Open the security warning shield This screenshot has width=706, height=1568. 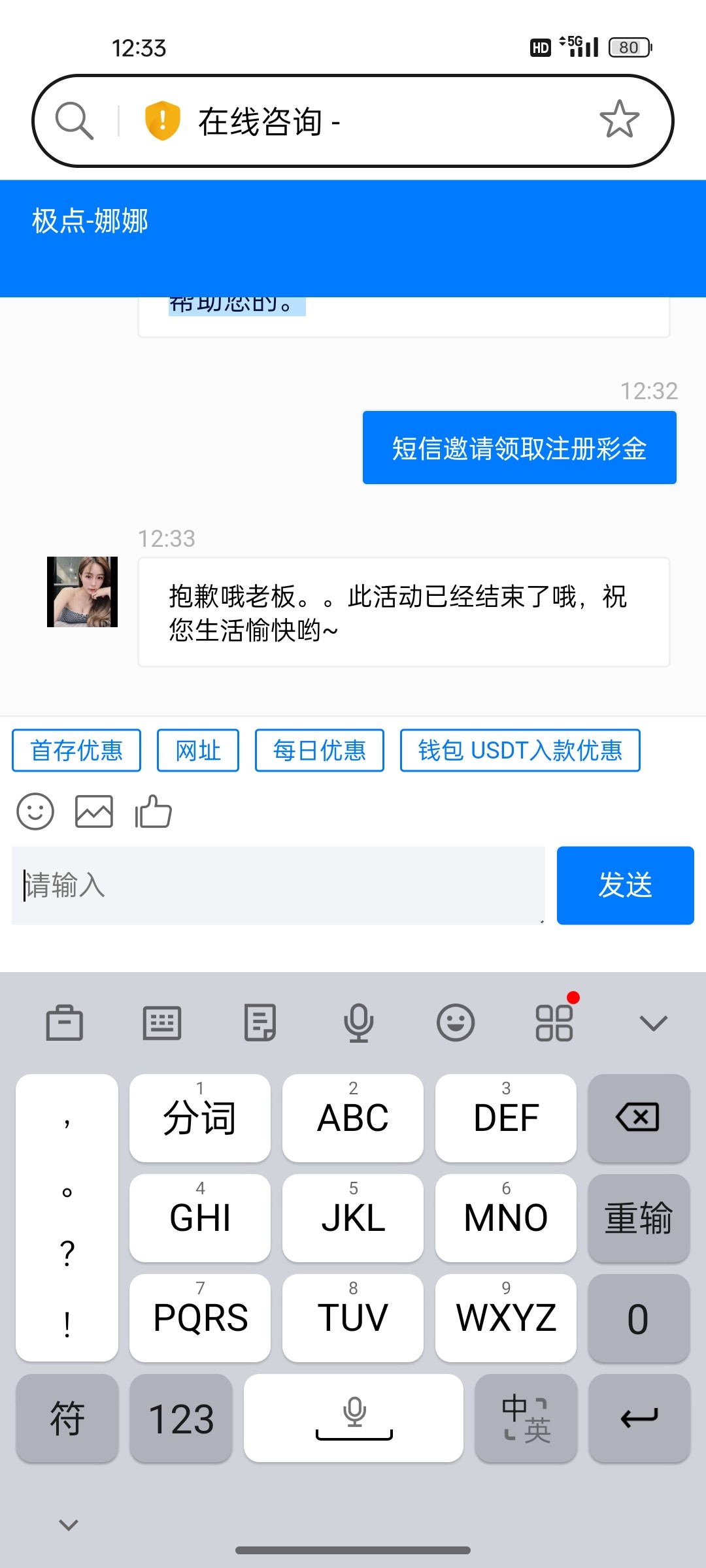click(162, 120)
